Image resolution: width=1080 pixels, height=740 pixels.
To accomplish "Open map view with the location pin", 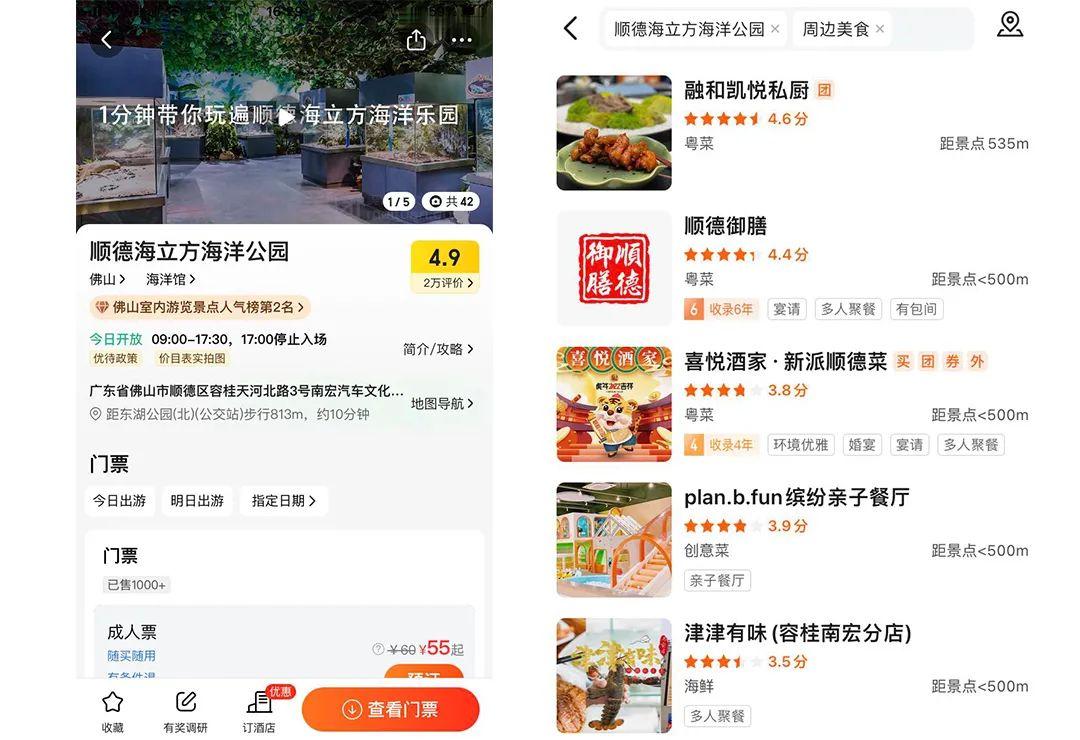I will [x=1010, y=26].
